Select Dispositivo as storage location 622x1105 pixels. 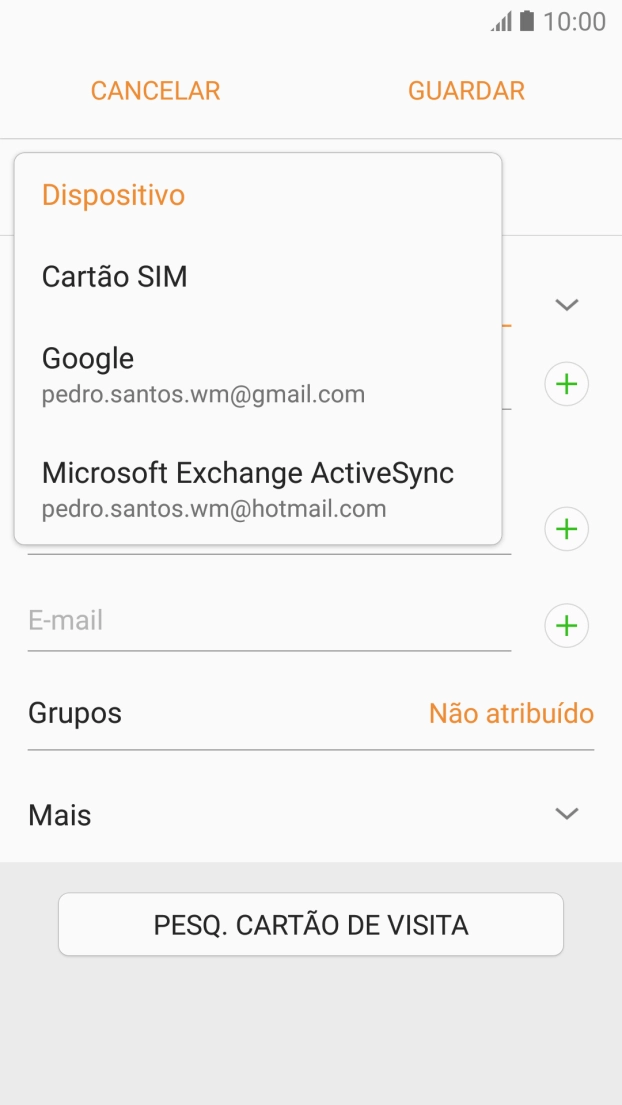tap(113, 195)
